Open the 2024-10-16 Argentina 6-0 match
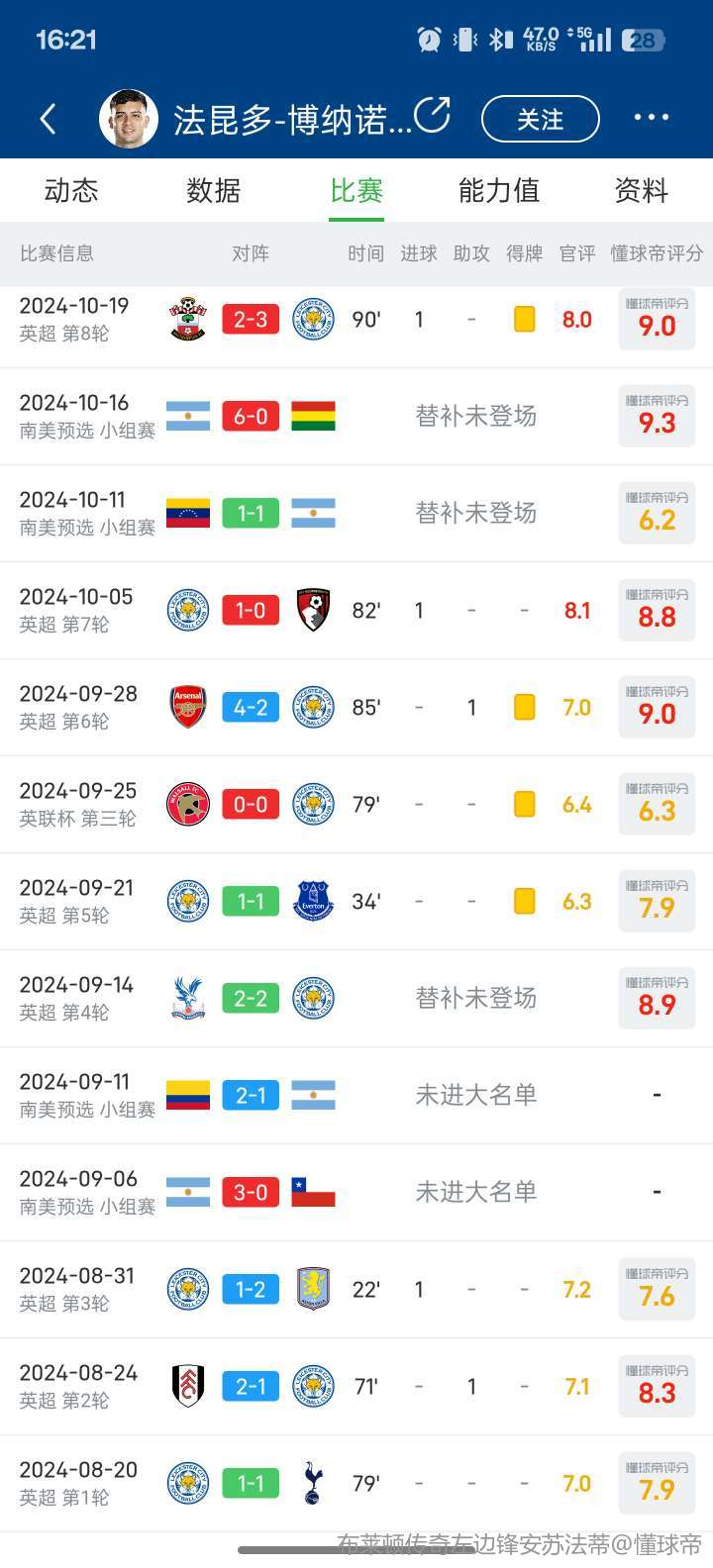713x1568 pixels. click(356, 416)
